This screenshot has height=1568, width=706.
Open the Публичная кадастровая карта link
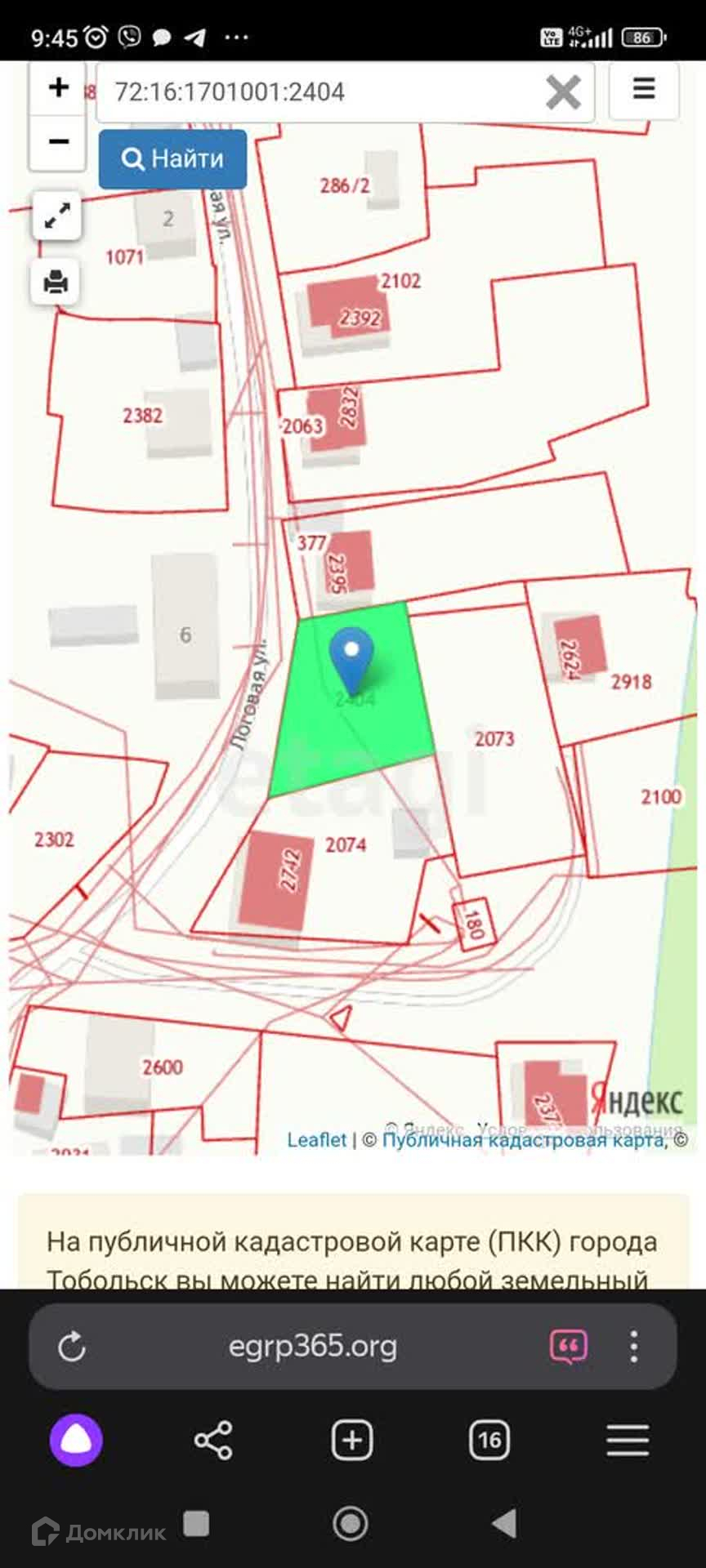[523, 1139]
